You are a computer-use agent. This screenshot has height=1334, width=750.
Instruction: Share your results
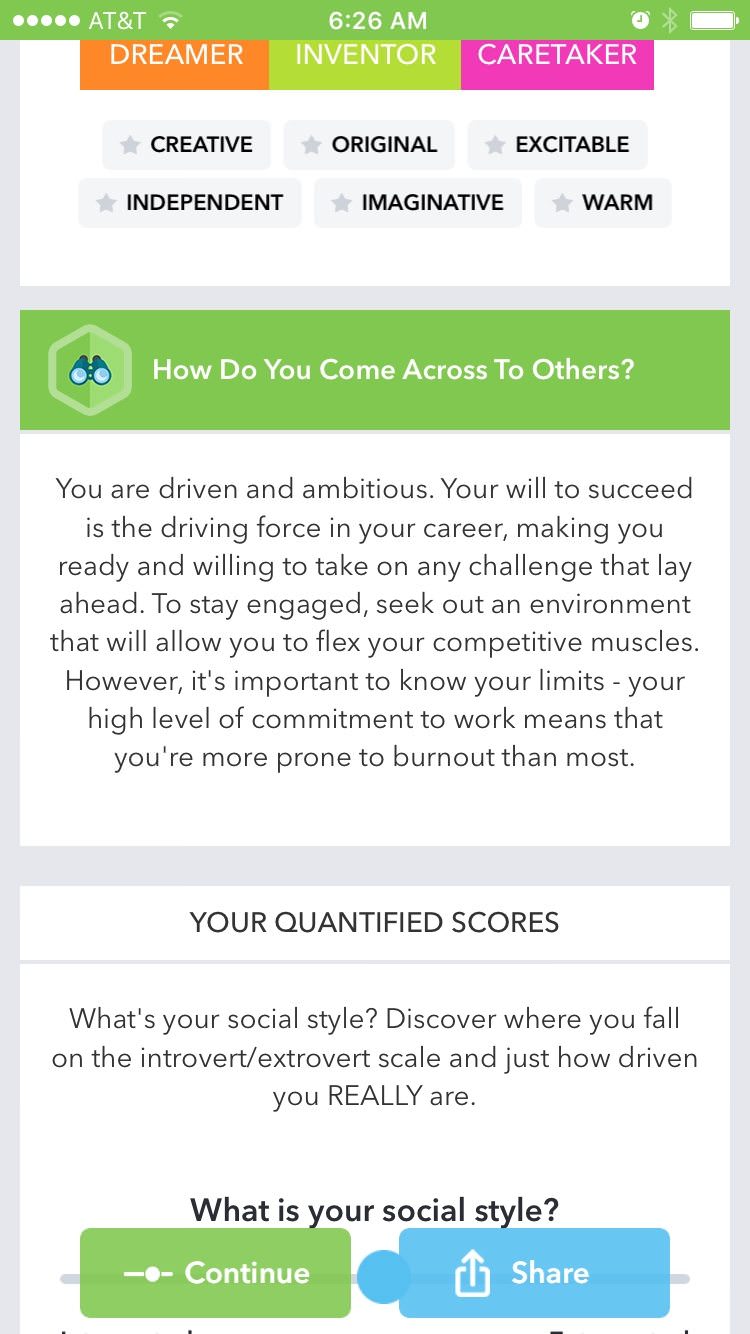click(x=534, y=1272)
